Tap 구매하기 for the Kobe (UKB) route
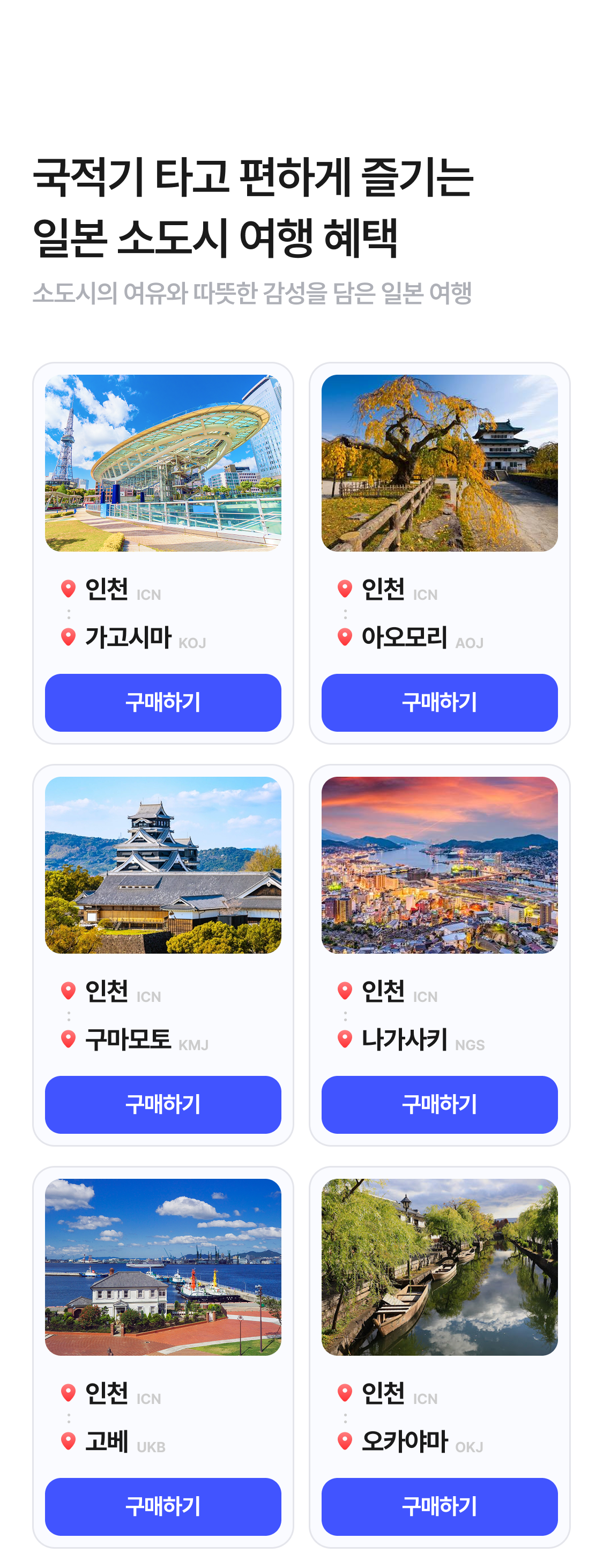The width and height of the screenshot is (603, 1568). point(162,1505)
